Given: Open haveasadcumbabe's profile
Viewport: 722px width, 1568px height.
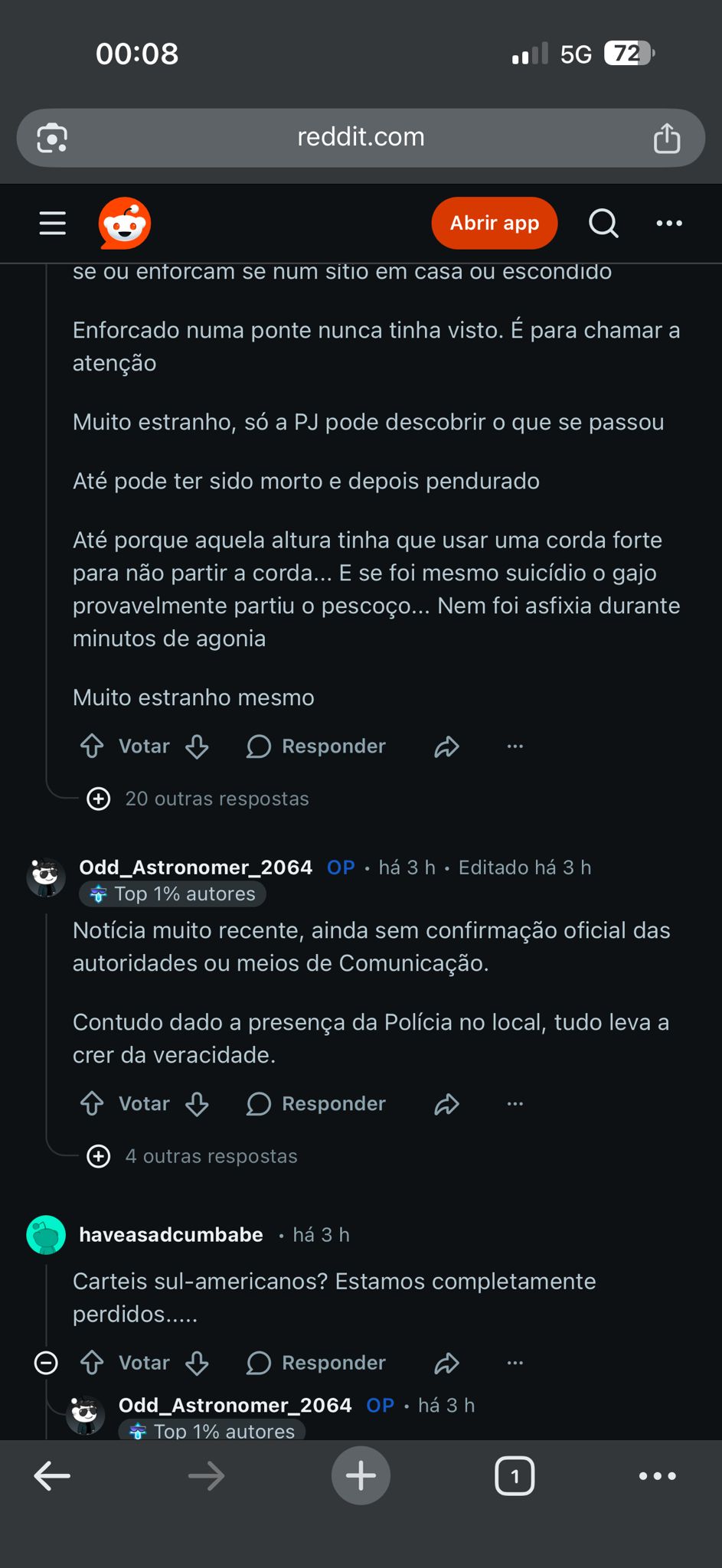Looking at the screenshot, I should pos(171,1235).
